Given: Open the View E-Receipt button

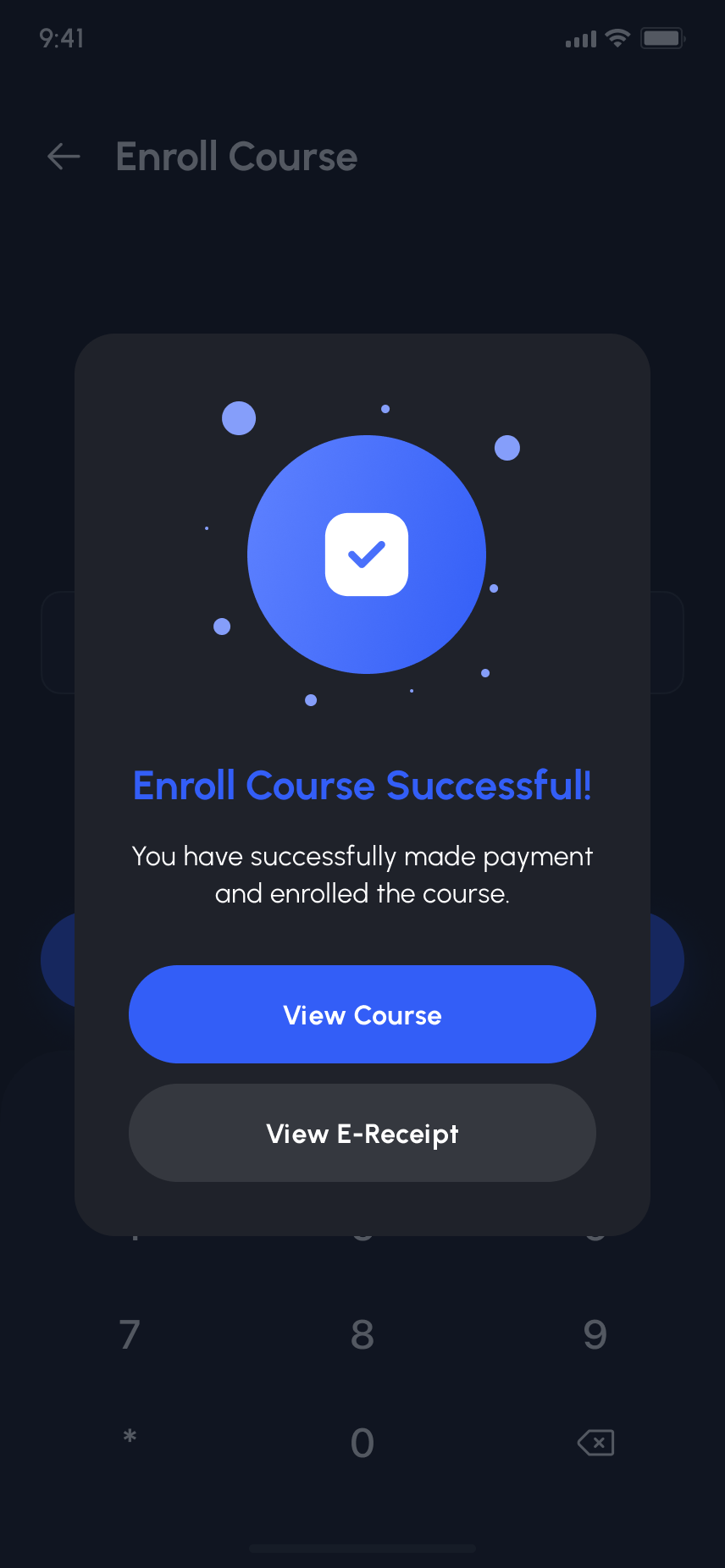Looking at the screenshot, I should 362,1133.
